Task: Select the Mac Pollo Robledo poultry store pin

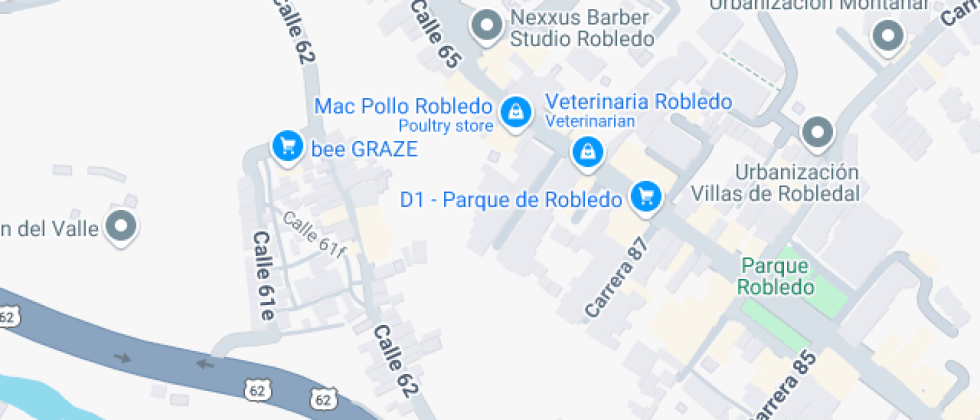Action: pos(516,109)
